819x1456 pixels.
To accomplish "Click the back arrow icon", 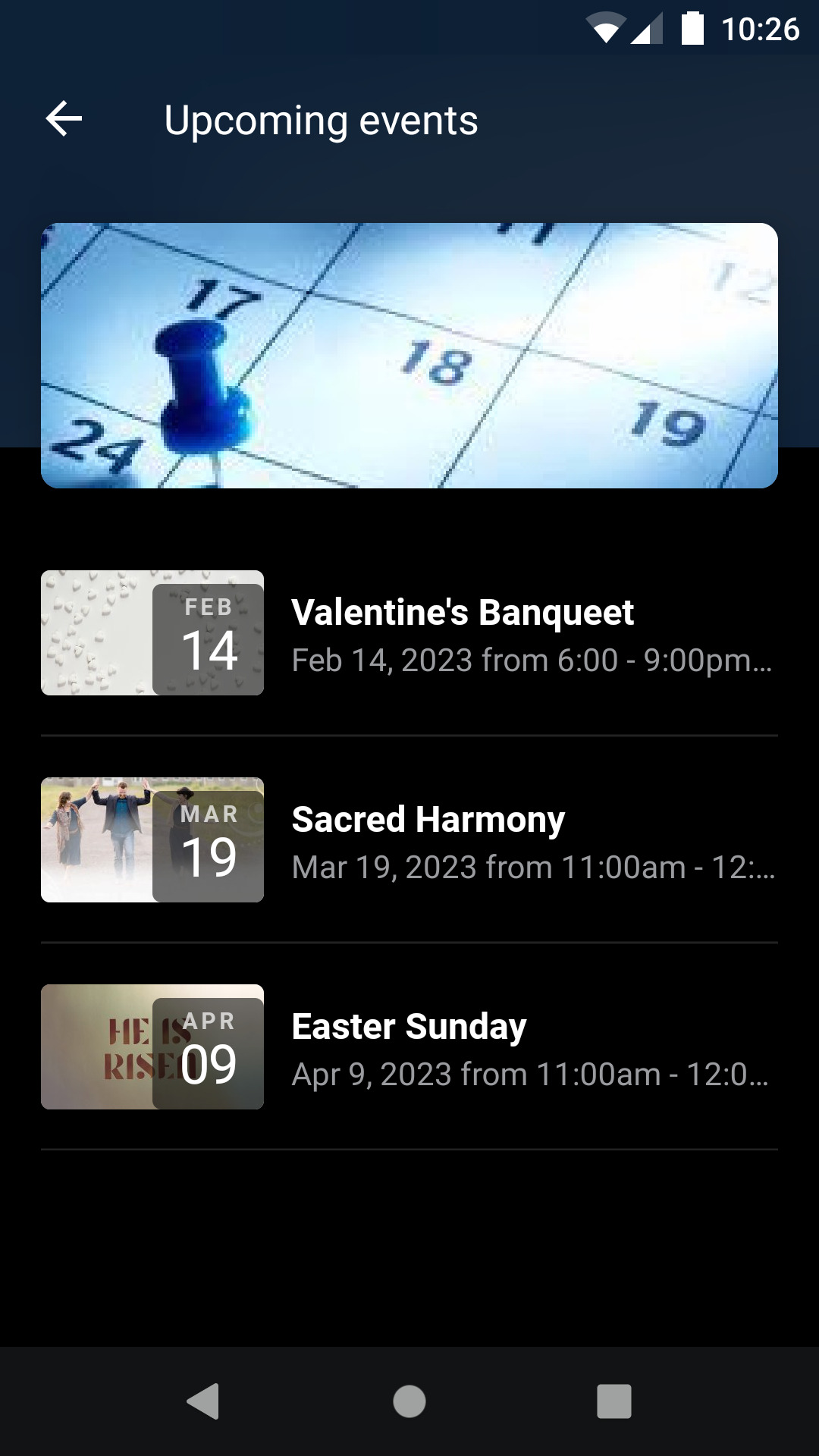I will [63, 119].
